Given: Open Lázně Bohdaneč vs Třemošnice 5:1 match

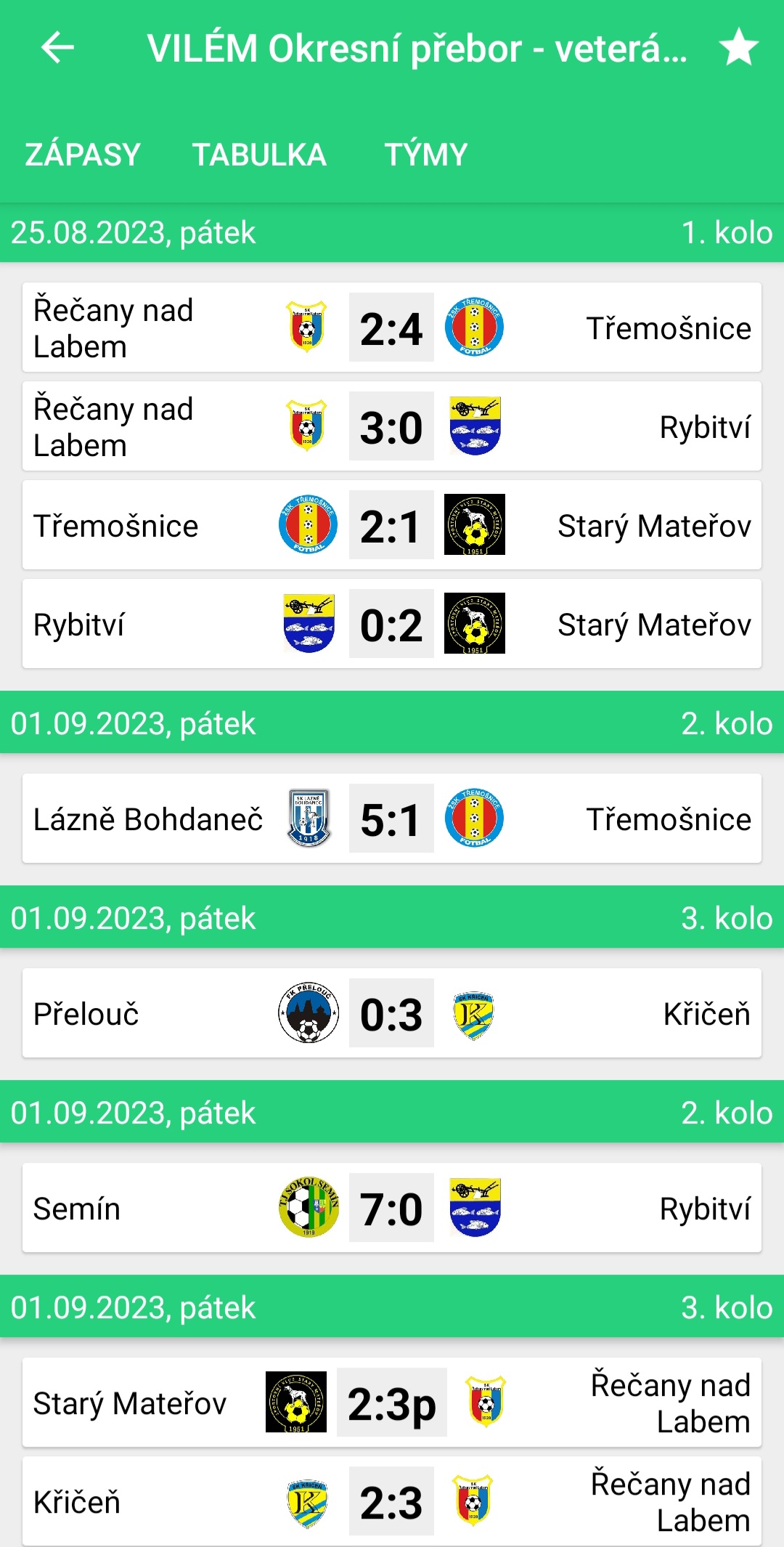Looking at the screenshot, I should (391, 819).
